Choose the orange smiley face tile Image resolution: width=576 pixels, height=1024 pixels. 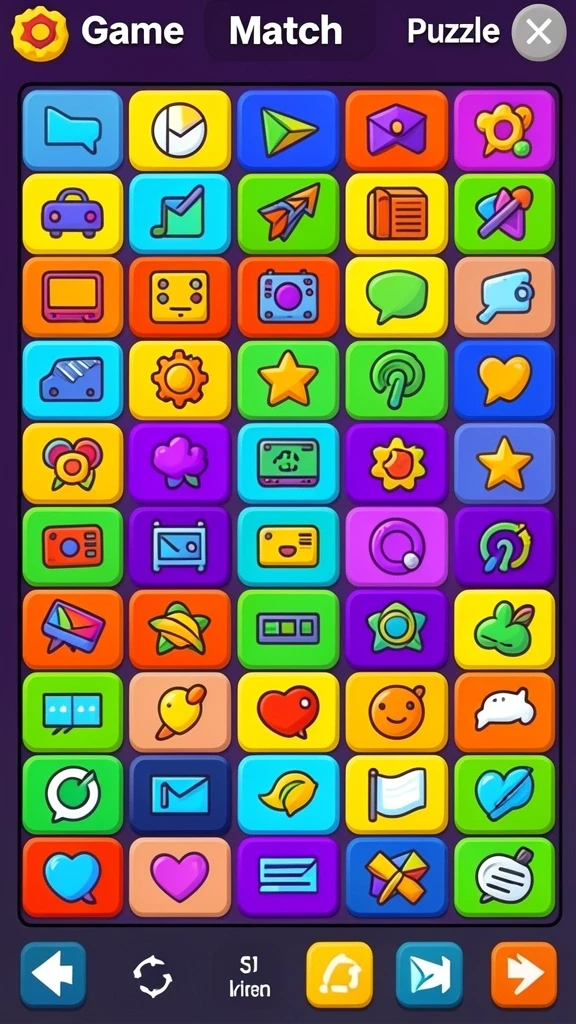click(x=396, y=712)
